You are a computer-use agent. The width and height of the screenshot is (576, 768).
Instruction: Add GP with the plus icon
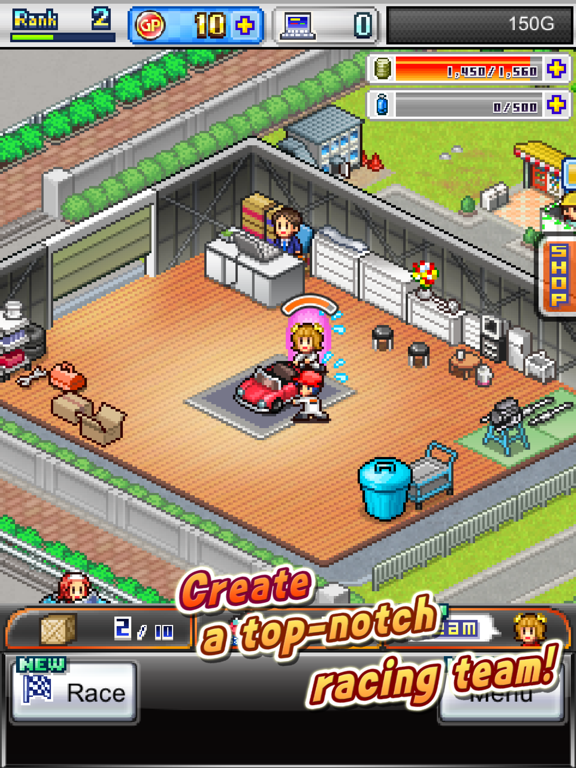[x=245, y=25]
